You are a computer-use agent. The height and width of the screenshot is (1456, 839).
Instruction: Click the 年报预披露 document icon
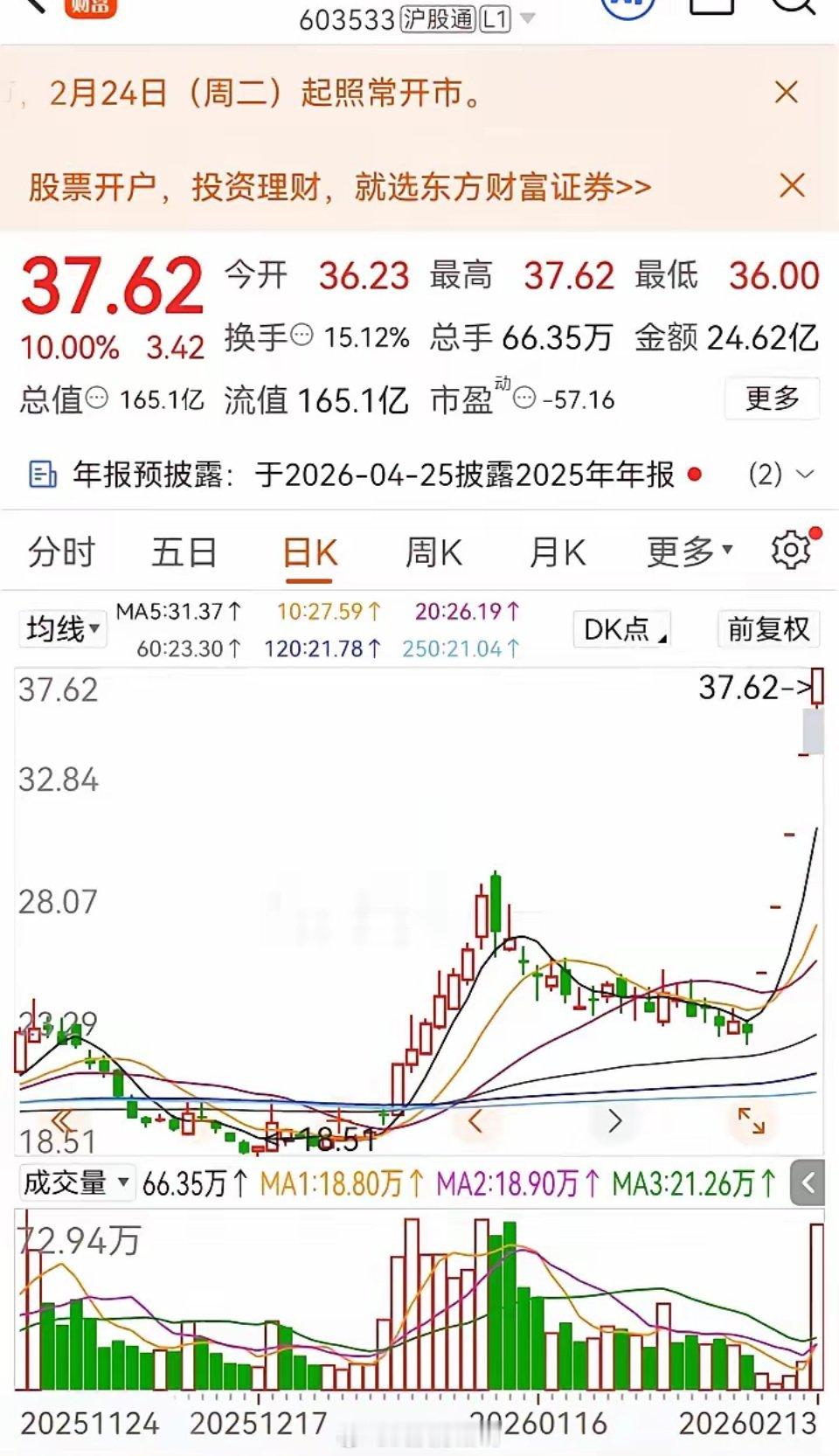(40, 475)
